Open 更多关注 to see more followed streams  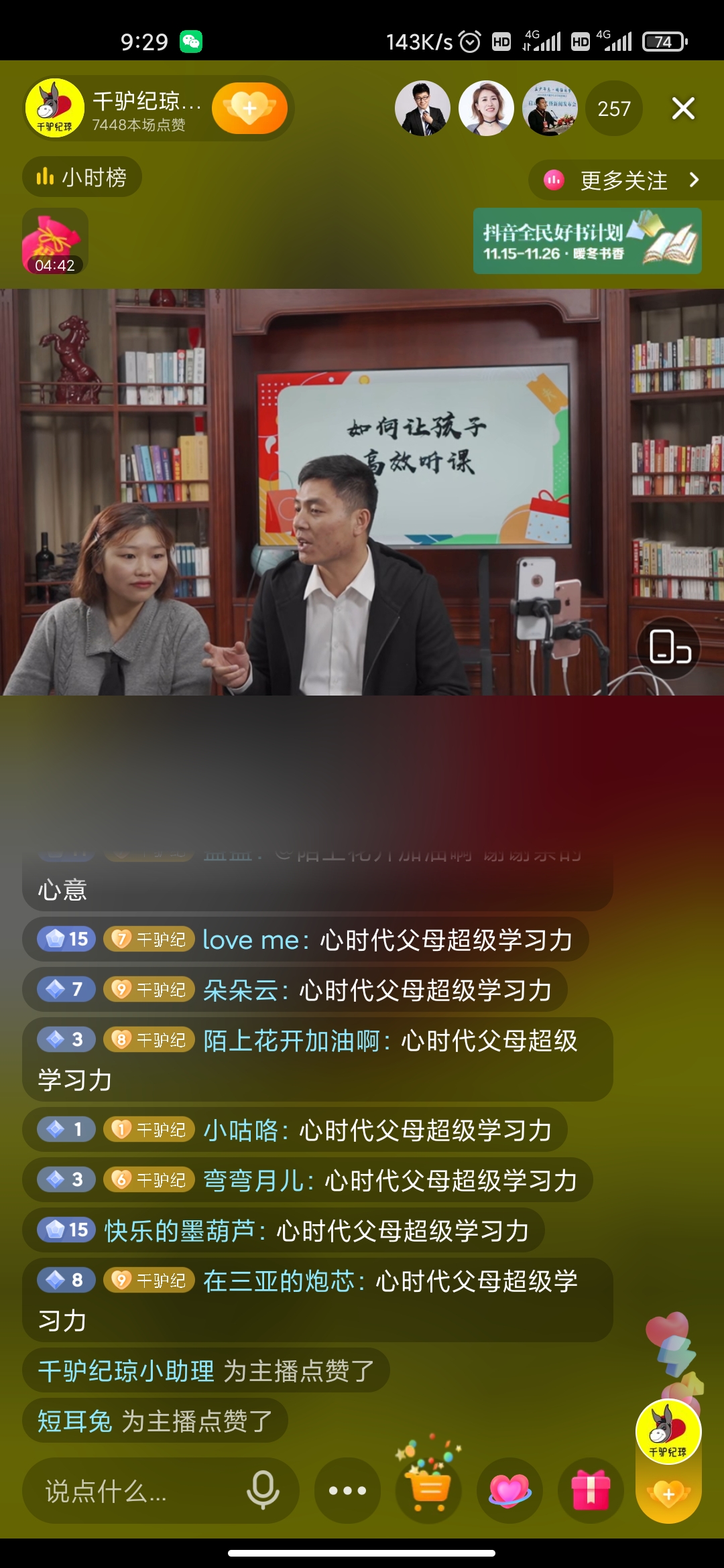[623, 180]
